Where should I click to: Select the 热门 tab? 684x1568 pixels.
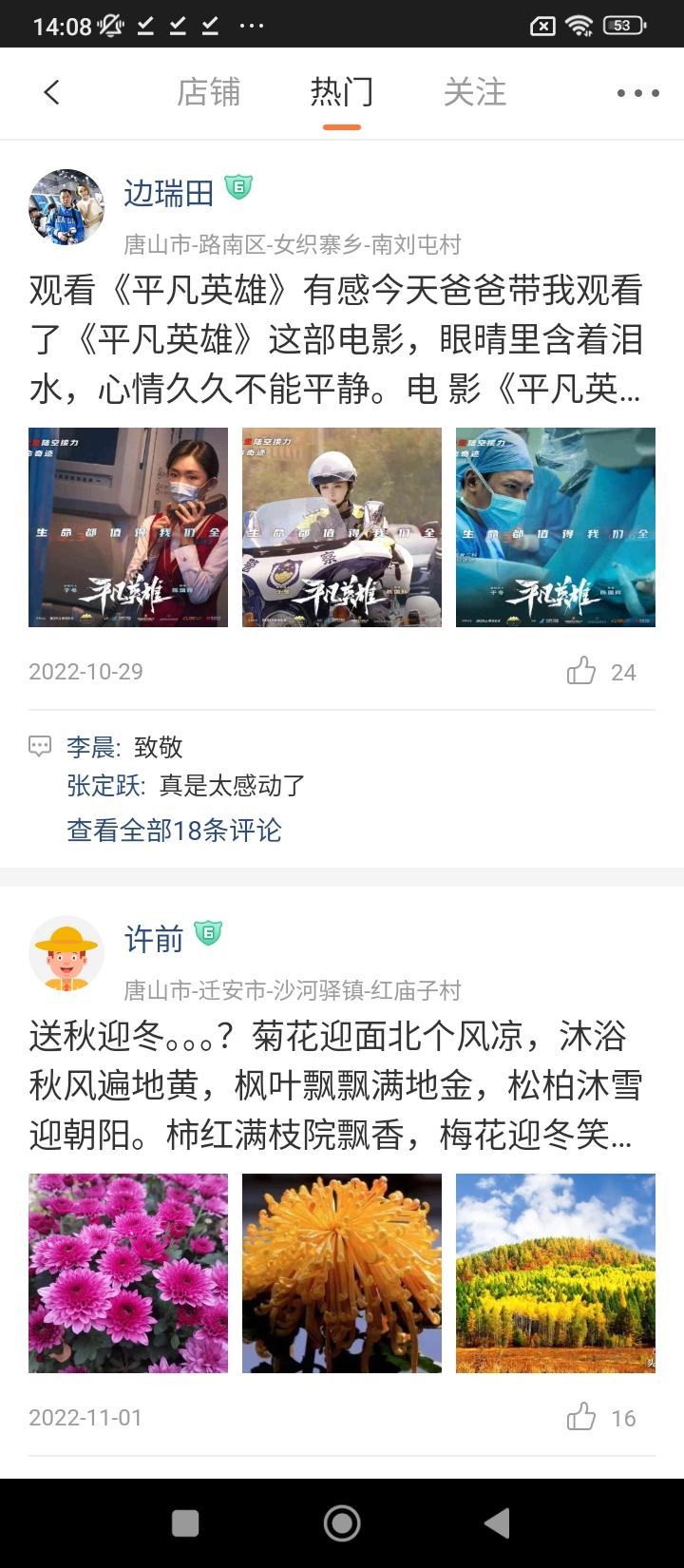tap(341, 92)
